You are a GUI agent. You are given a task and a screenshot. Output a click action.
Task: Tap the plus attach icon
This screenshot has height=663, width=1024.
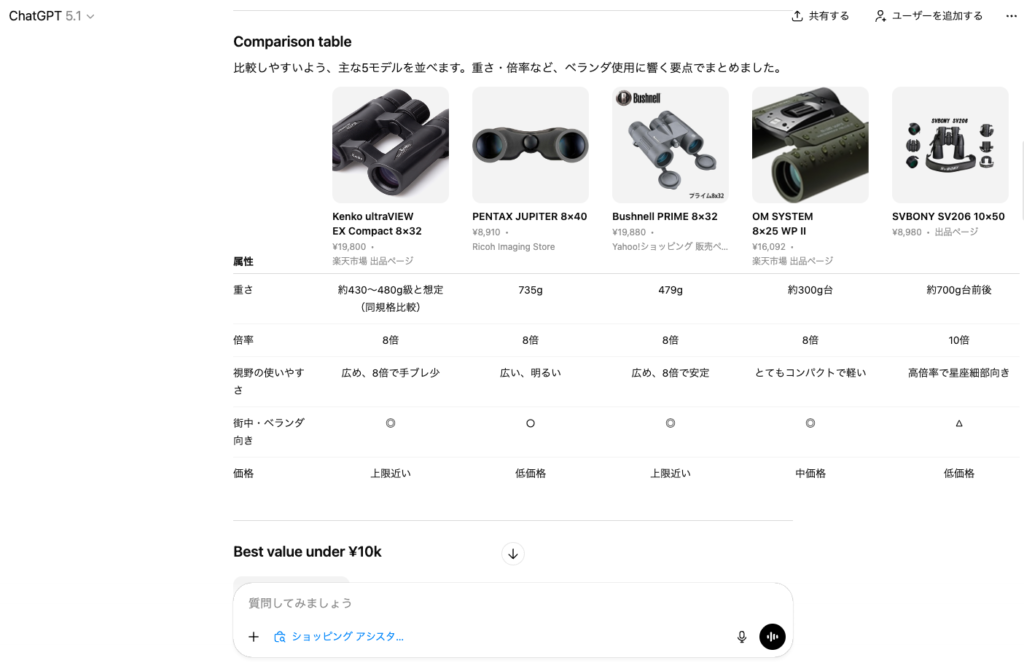point(253,636)
